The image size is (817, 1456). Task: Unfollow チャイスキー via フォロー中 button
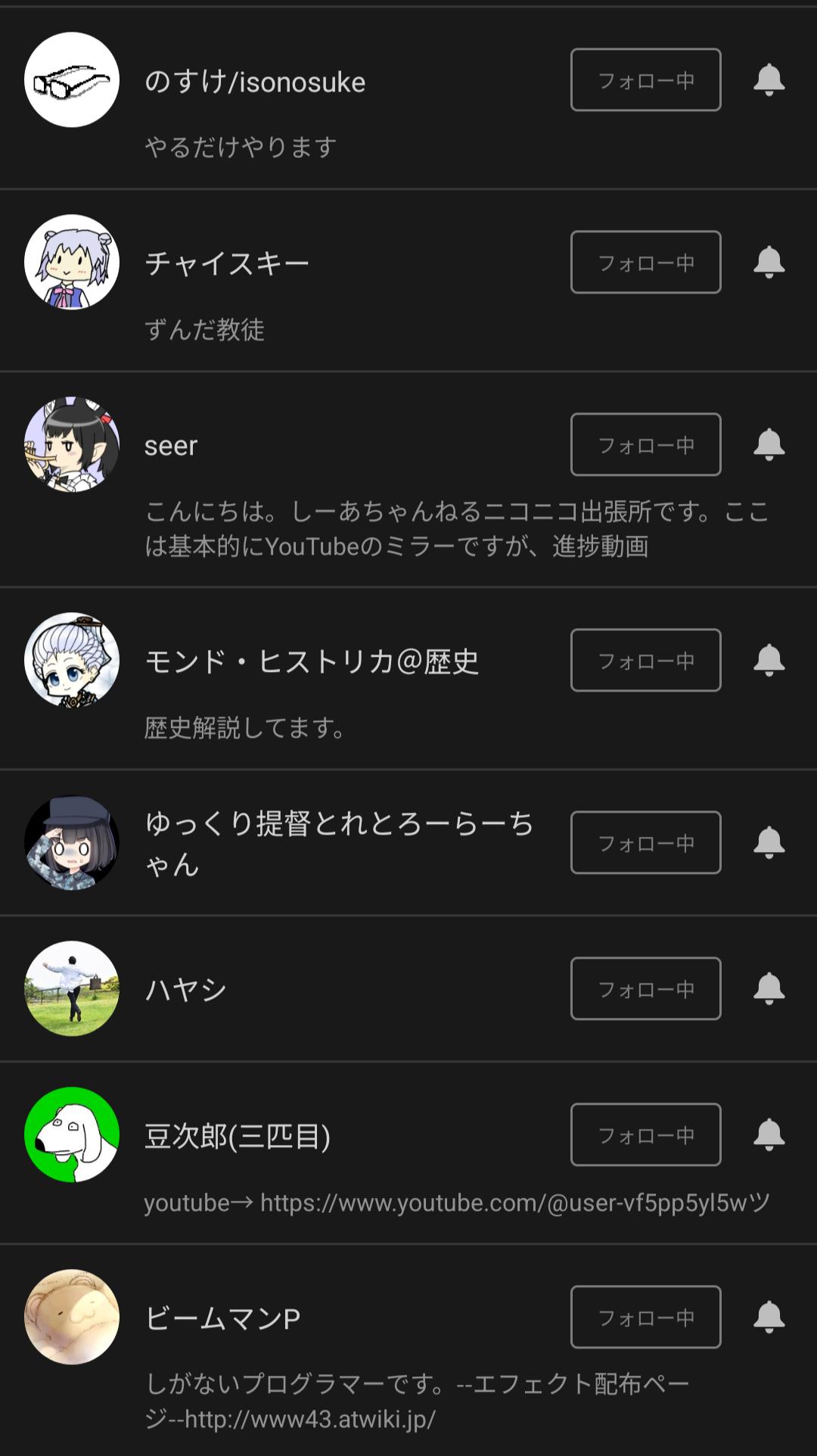click(x=645, y=262)
